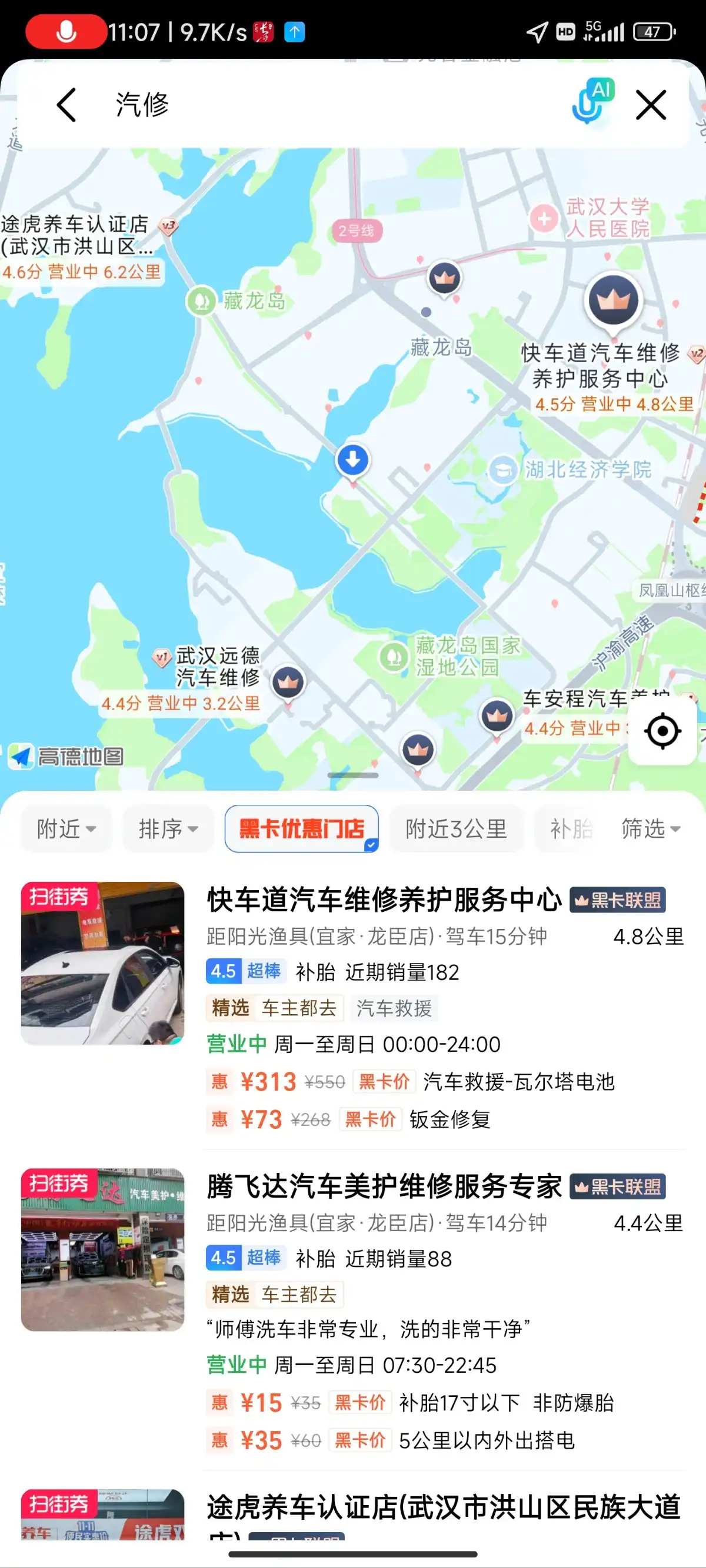
Task: Clear the search with the X button
Action: point(651,105)
